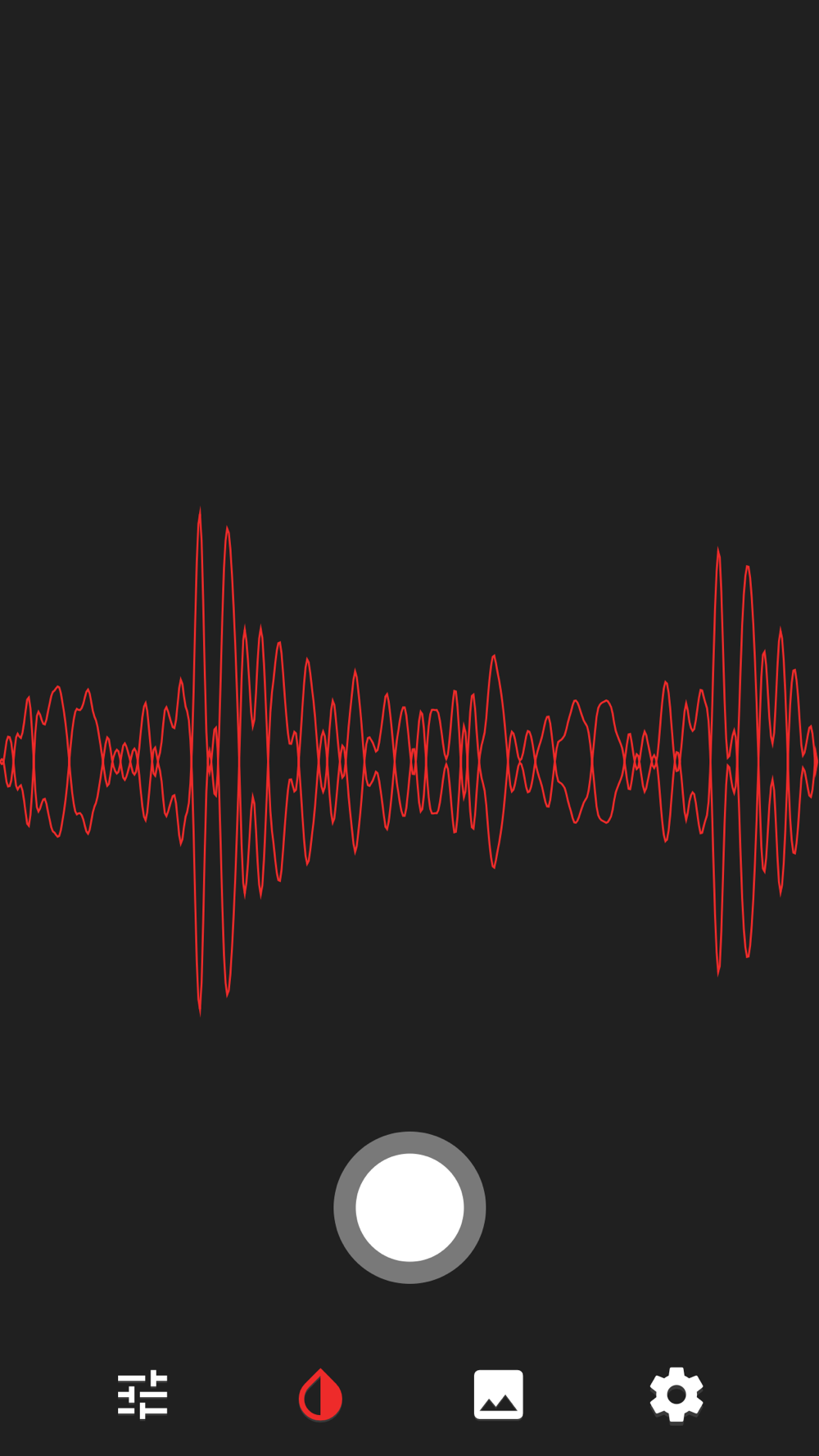Tap the round white shutter button
This screenshot has height=1456, width=819.
tap(409, 1207)
